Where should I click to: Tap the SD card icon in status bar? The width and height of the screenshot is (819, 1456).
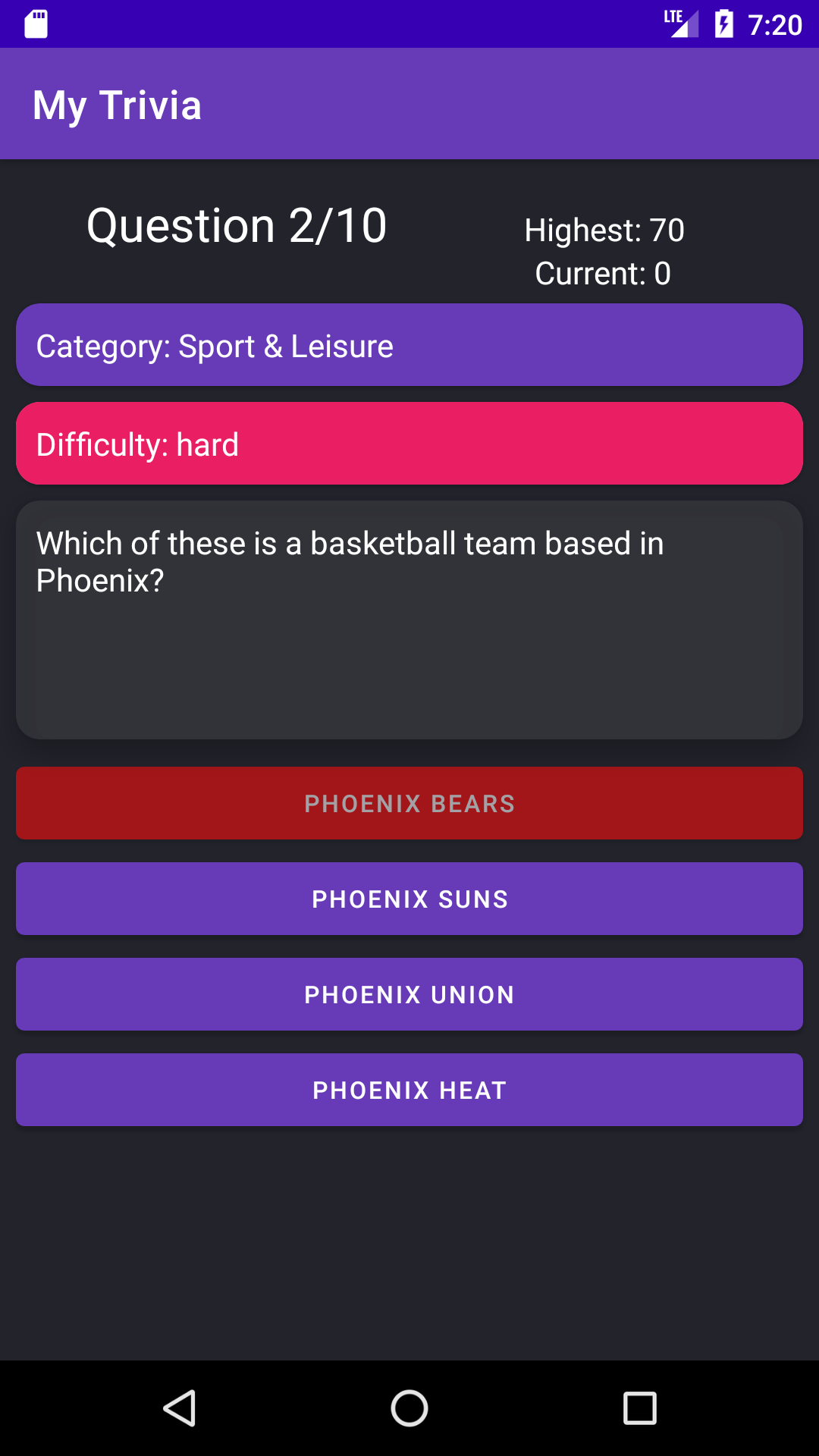pyautogui.click(x=34, y=24)
